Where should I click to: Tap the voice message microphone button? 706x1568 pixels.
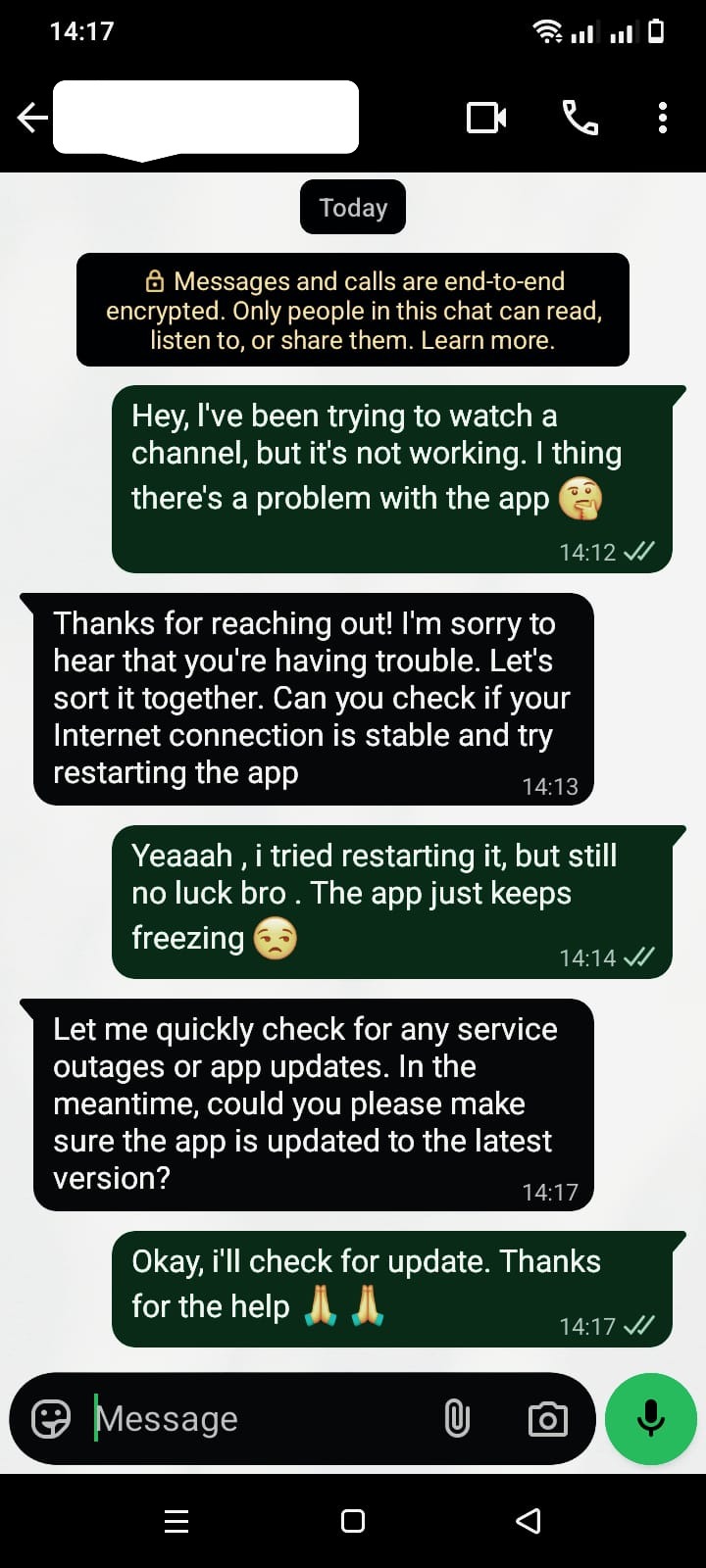(x=651, y=1418)
